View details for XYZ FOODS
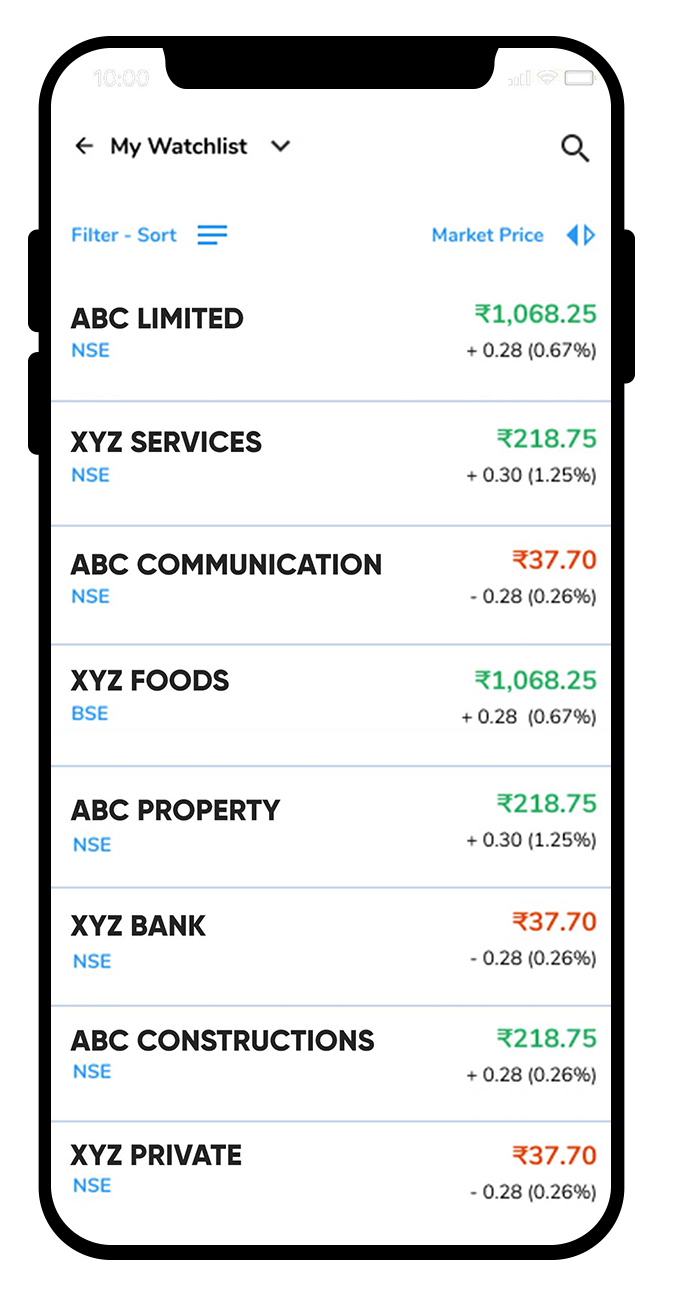Image resolution: width=675 pixels, height=1292 pixels. point(331,706)
